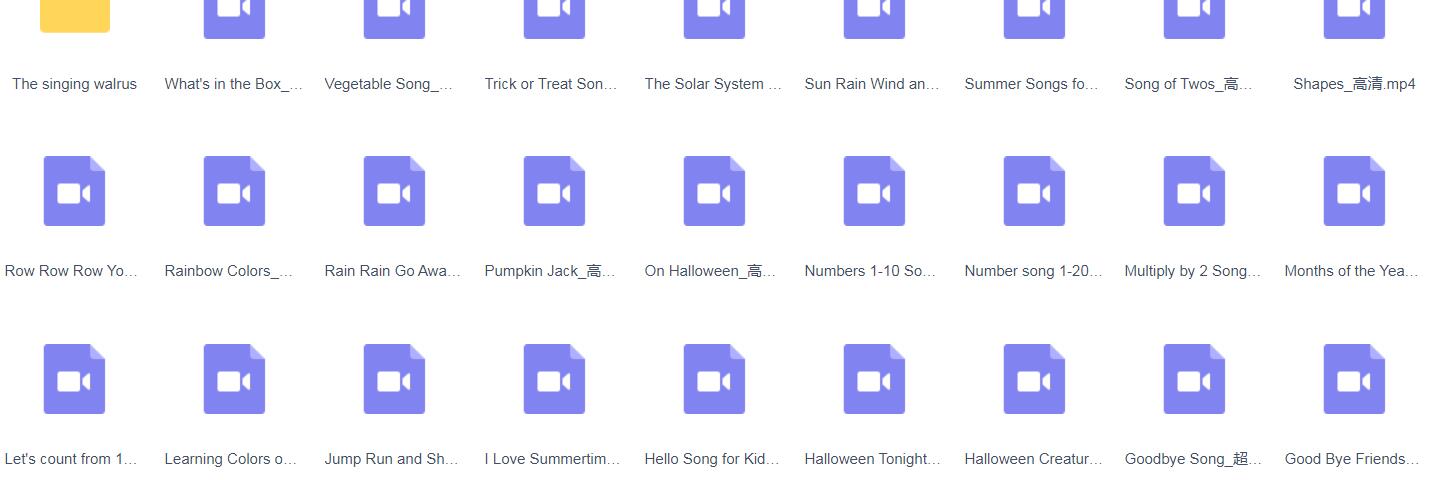1438x480 pixels.
Task: Open the Goodbye Song video
Action: click(x=1194, y=379)
